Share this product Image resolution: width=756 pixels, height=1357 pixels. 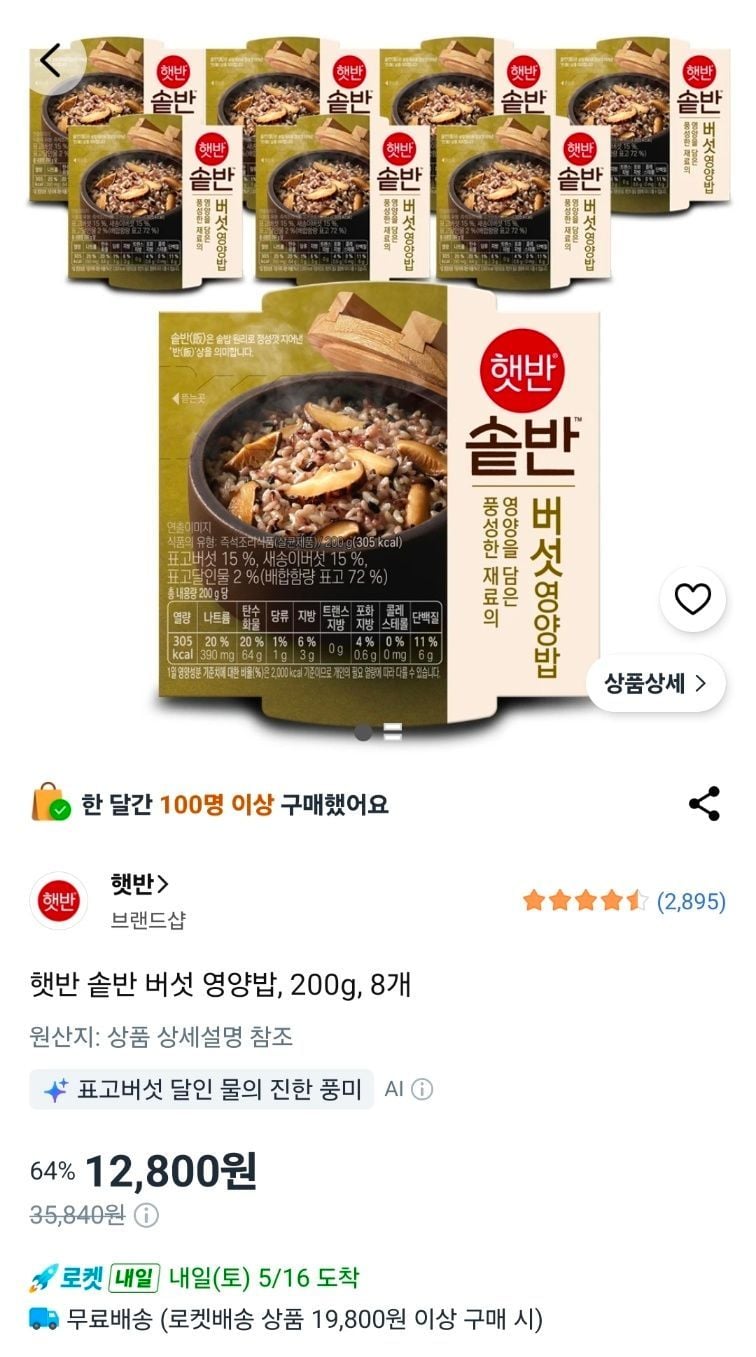tap(704, 804)
